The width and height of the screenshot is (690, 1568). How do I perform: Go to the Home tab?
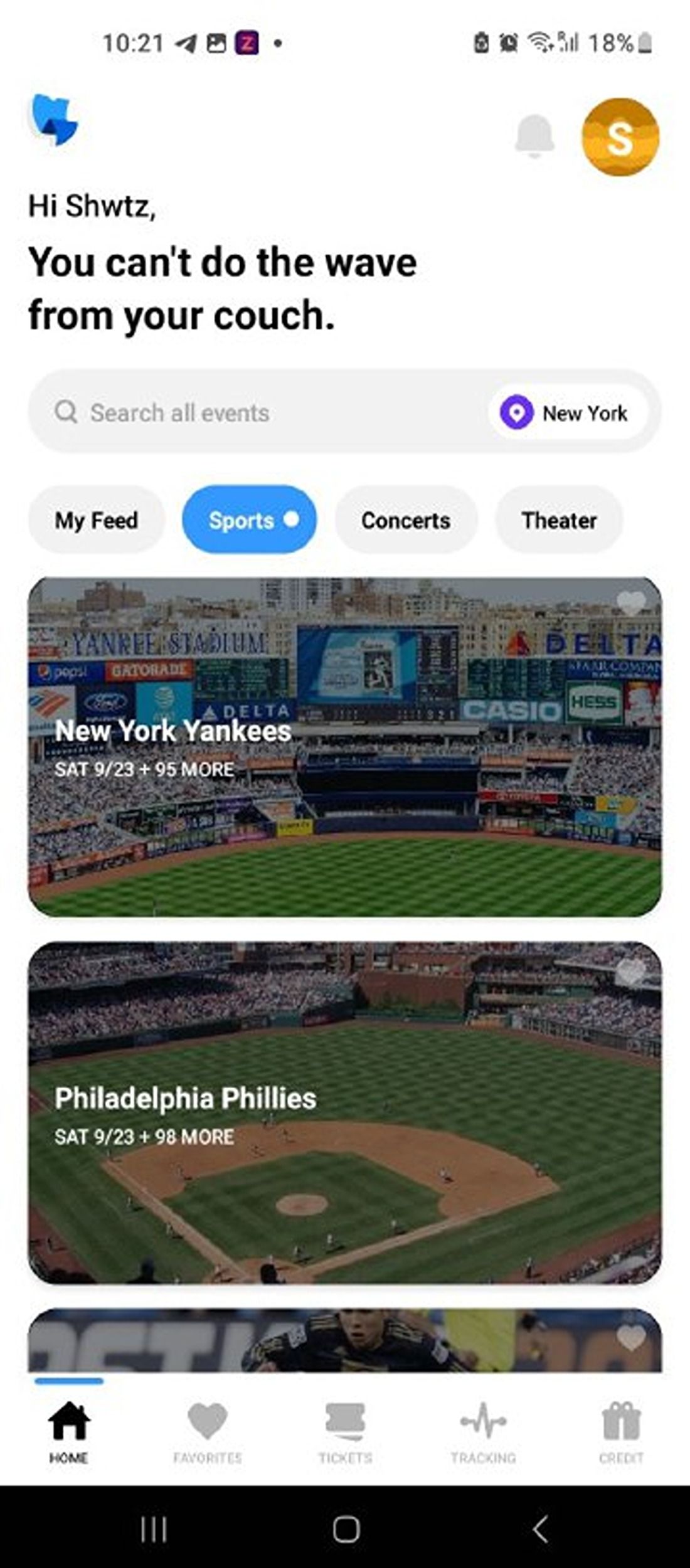pyautogui.click(x=69, y=1431)
